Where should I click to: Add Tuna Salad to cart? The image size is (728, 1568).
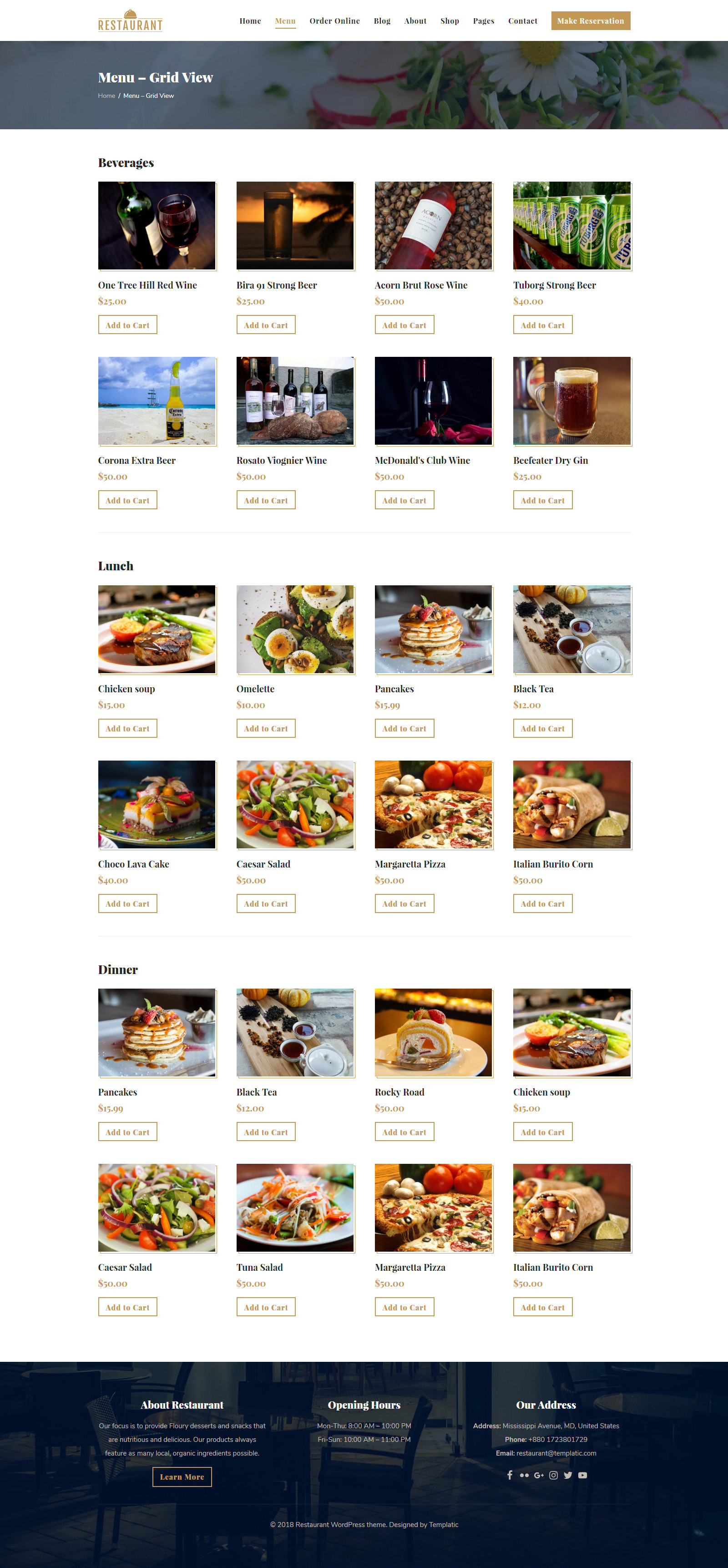pyautogui.click(x=266, y=1308)
